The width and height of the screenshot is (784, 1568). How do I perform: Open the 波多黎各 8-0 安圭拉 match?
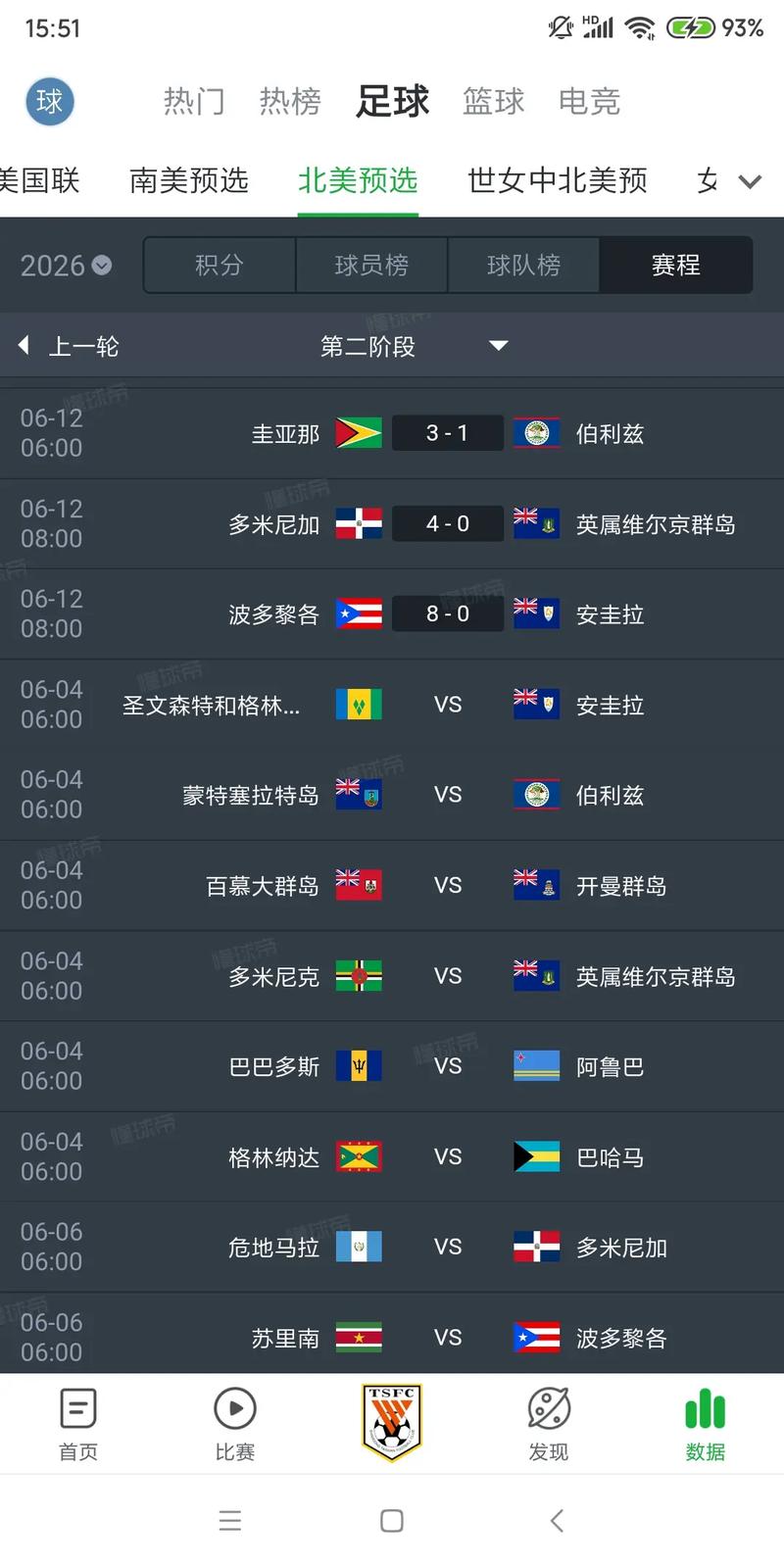tap(447, 614)
